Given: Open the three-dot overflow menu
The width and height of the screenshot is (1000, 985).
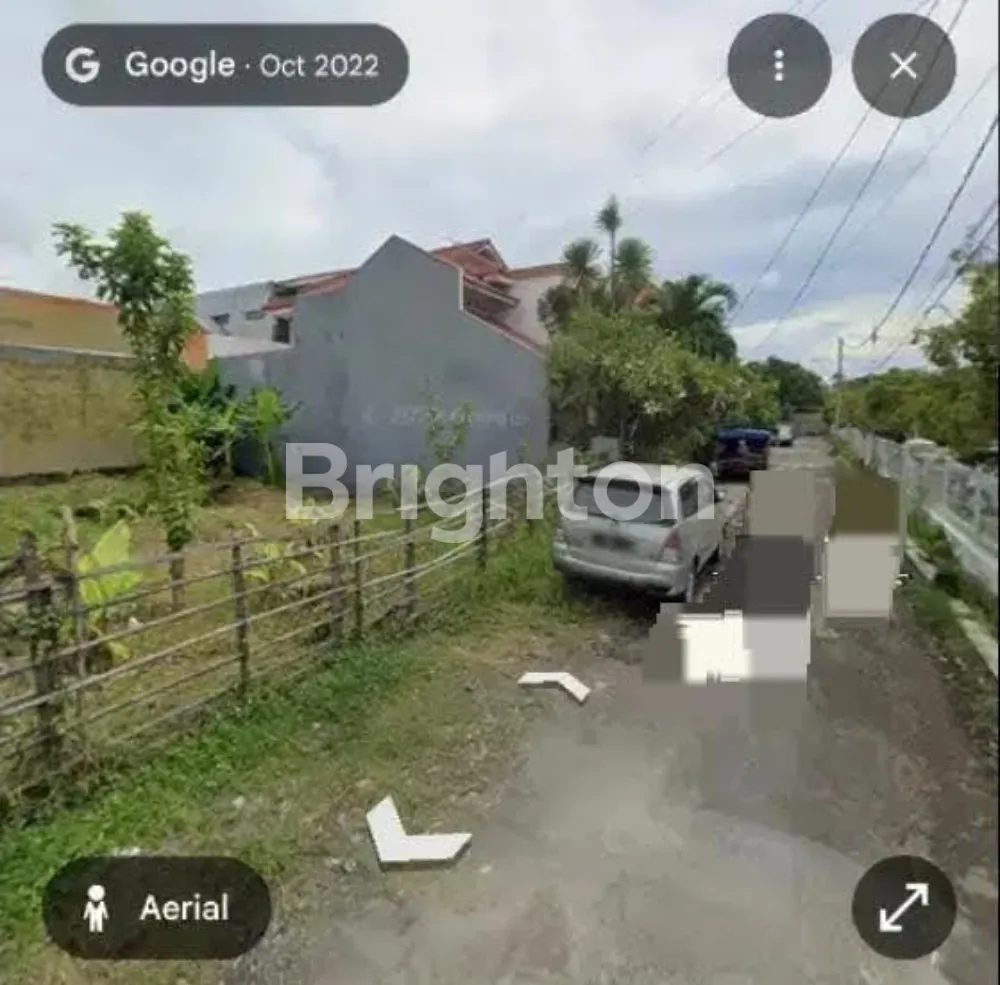Looking at the screenshot, I should click(x=779, y=66).
